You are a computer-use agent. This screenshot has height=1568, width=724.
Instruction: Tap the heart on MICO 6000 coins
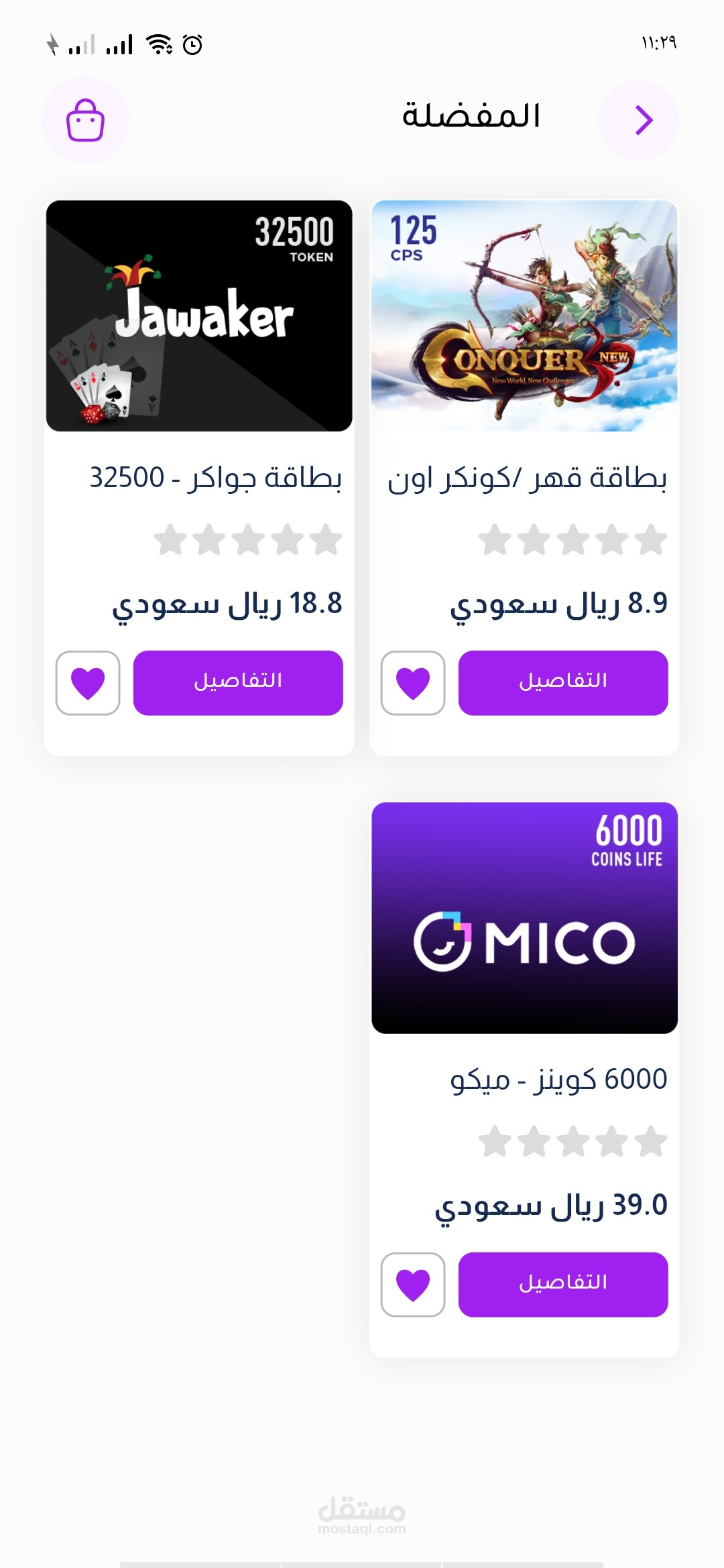[413, 1285]
